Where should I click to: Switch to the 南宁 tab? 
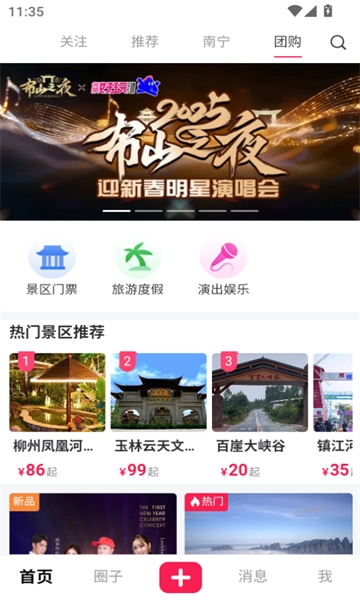pyautogui.click(x=216, y=42)
